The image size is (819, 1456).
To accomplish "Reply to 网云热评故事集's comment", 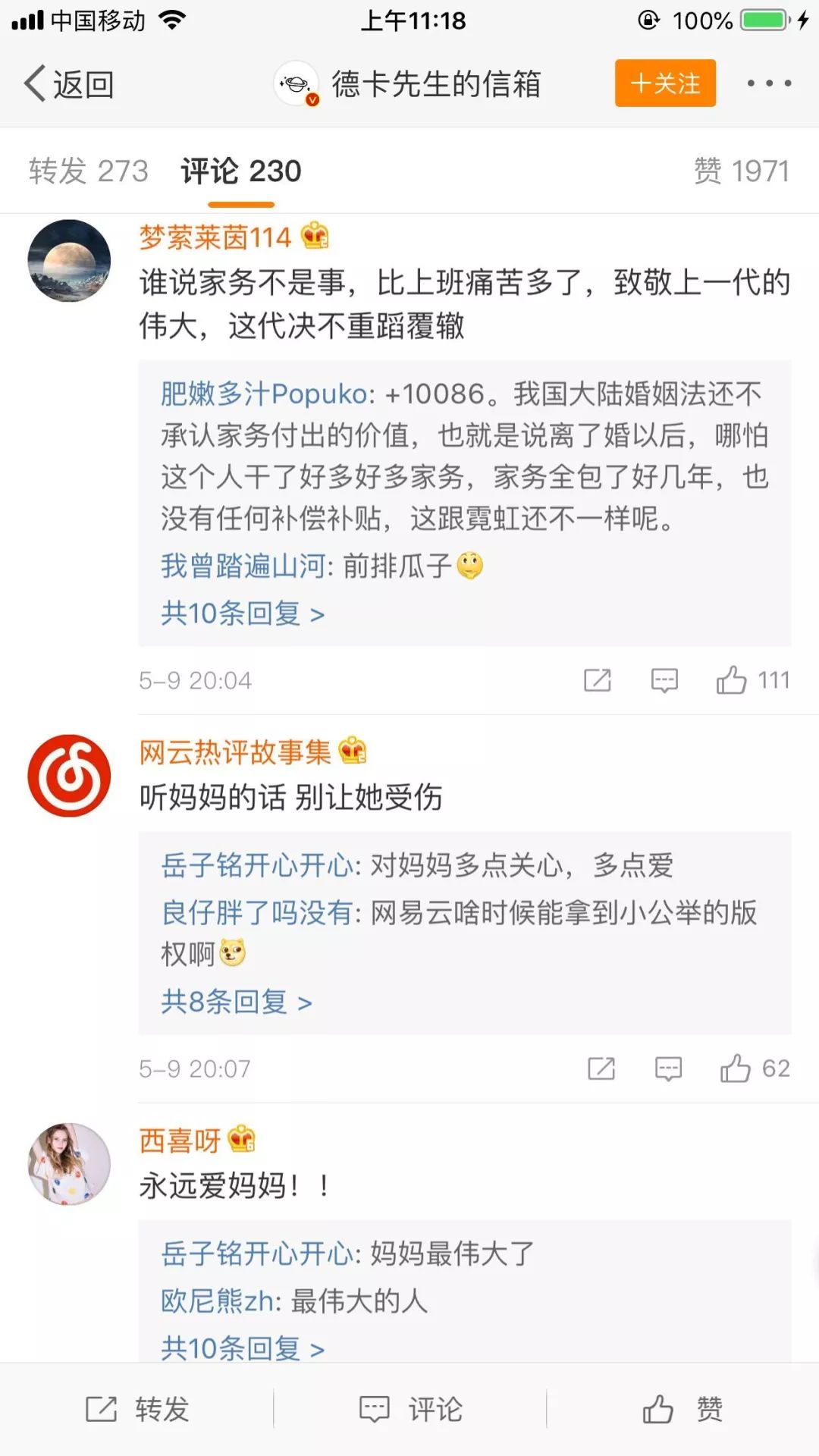I will 668,1068.
